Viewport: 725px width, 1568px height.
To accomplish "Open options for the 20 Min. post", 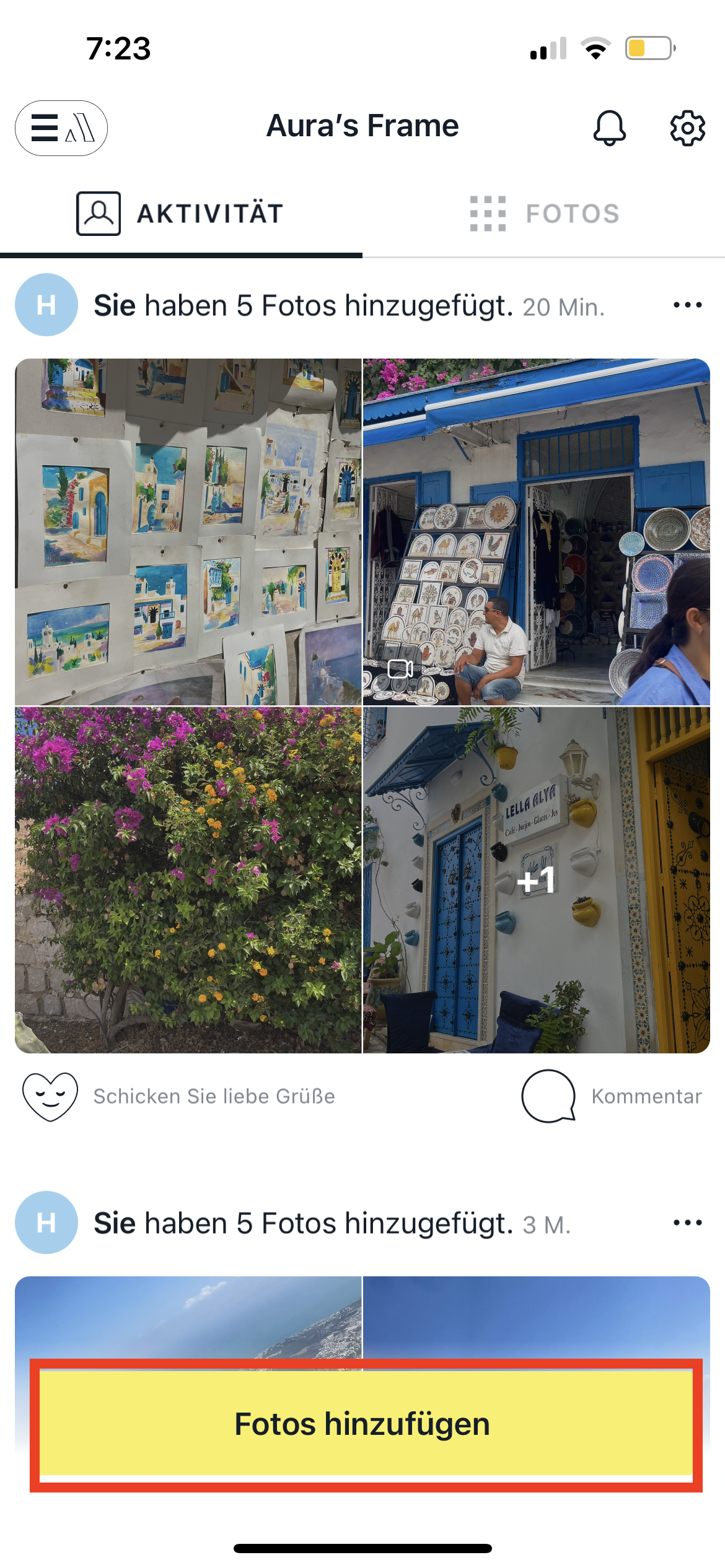I will pyautogui.click(x=687, y=305).
